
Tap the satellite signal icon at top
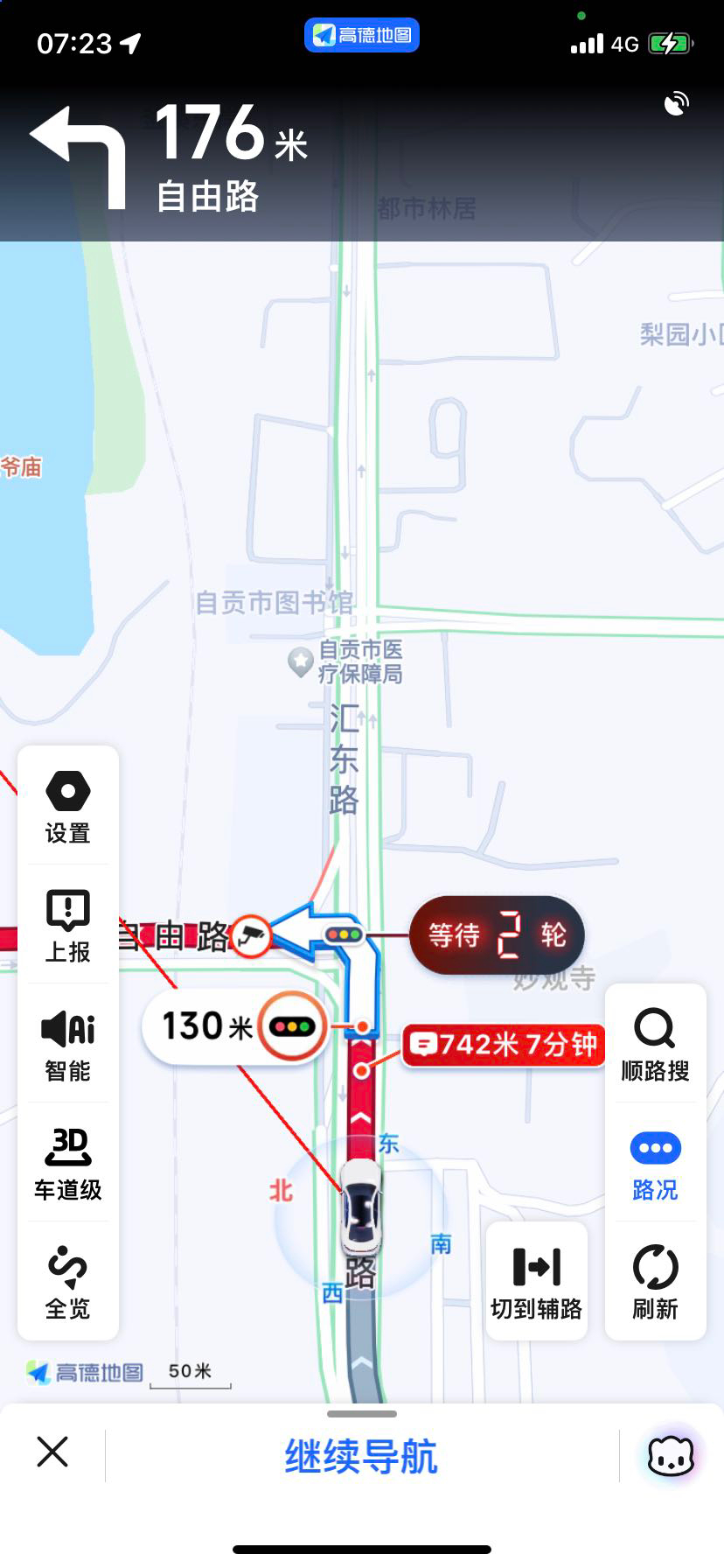click(x=676, y=104)
